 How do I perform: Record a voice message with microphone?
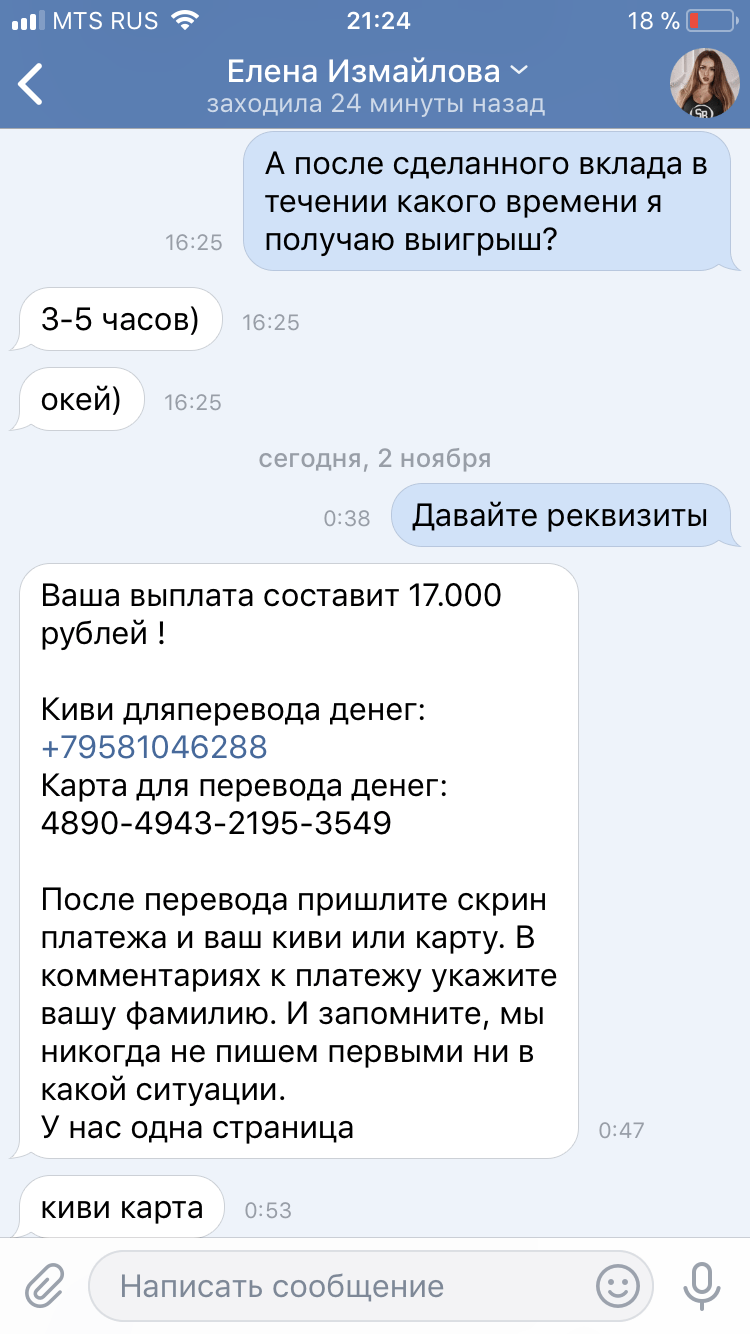[702, 1285]
